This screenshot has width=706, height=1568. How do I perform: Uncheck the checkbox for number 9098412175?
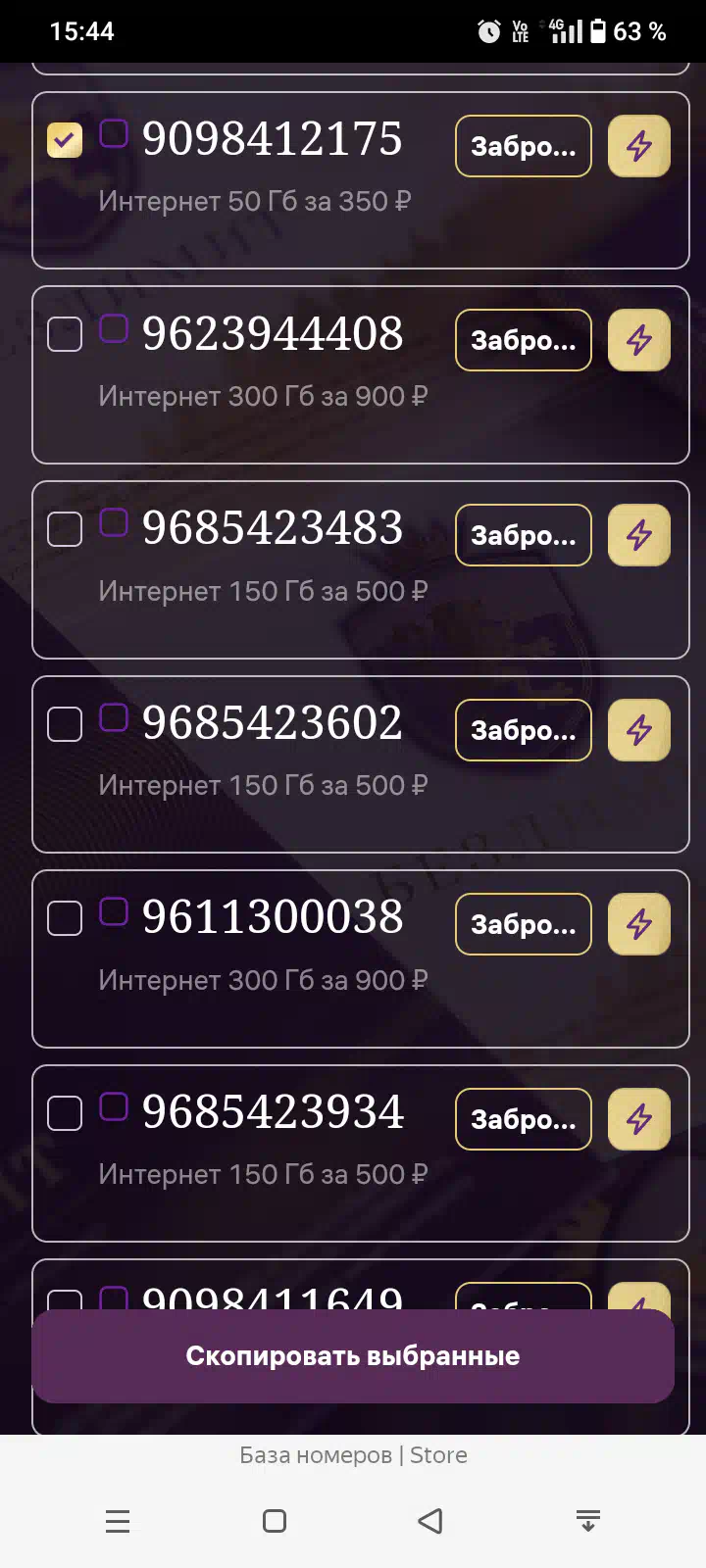pos(65,140)
